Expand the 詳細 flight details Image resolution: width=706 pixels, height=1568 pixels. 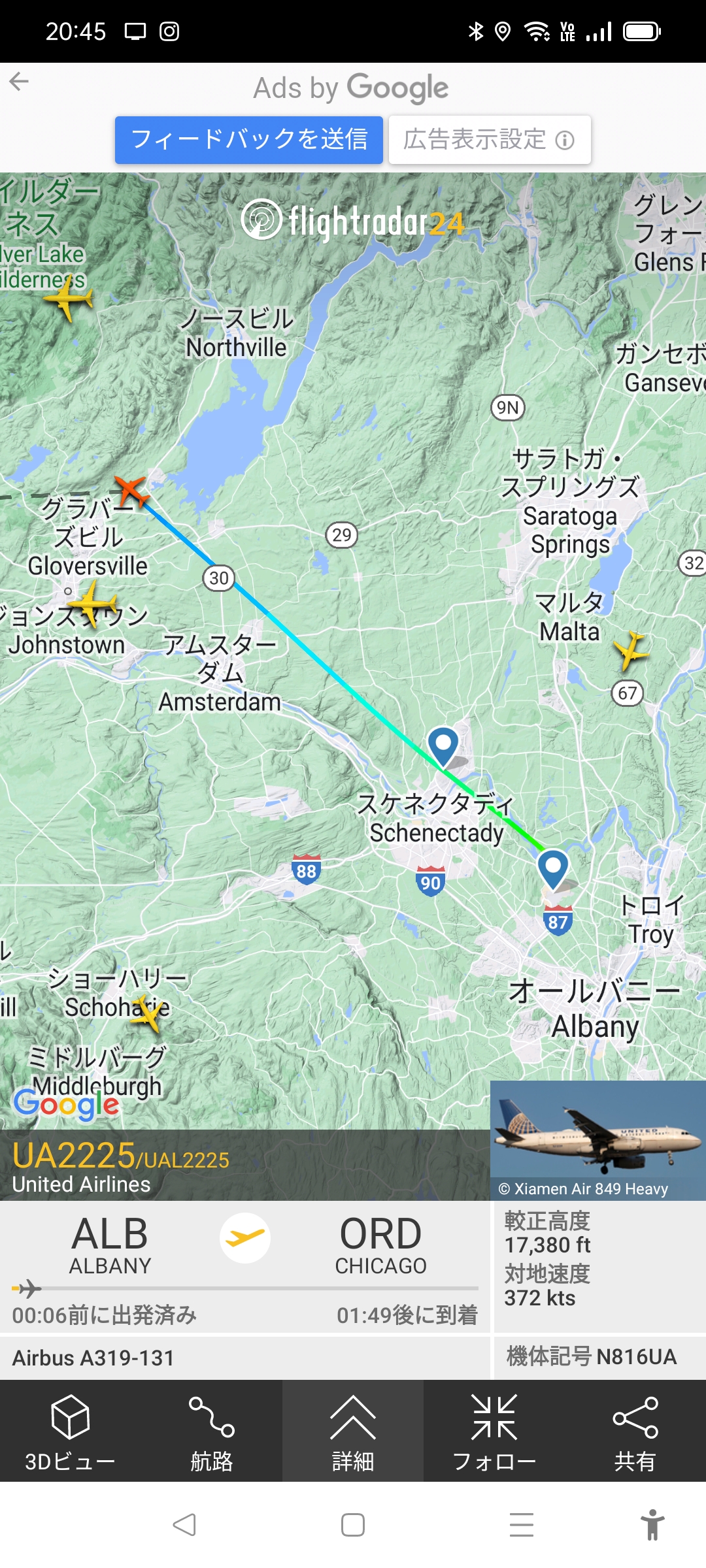[353, 1432]
